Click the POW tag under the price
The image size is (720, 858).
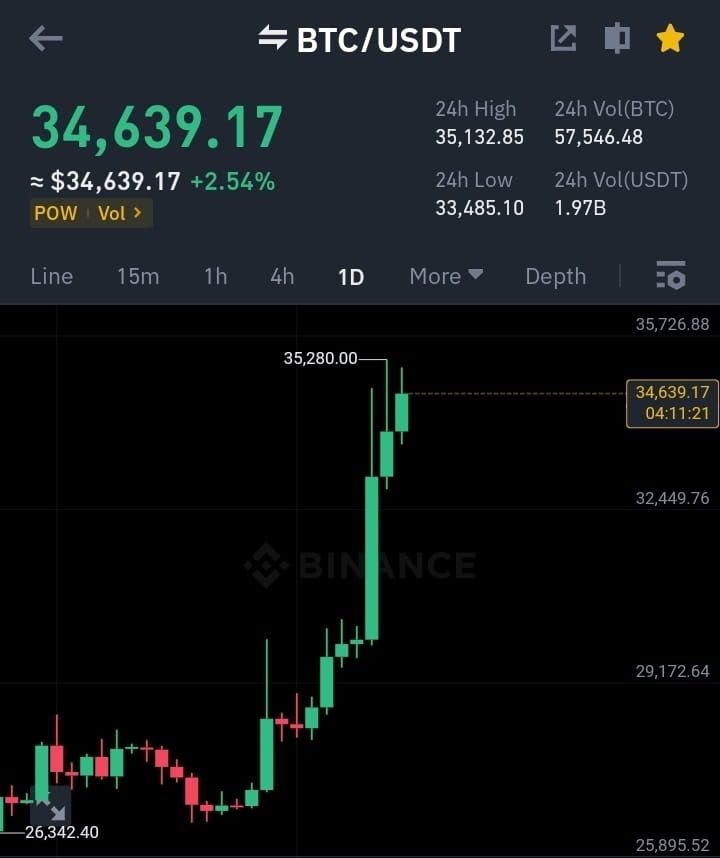(55, 213)
